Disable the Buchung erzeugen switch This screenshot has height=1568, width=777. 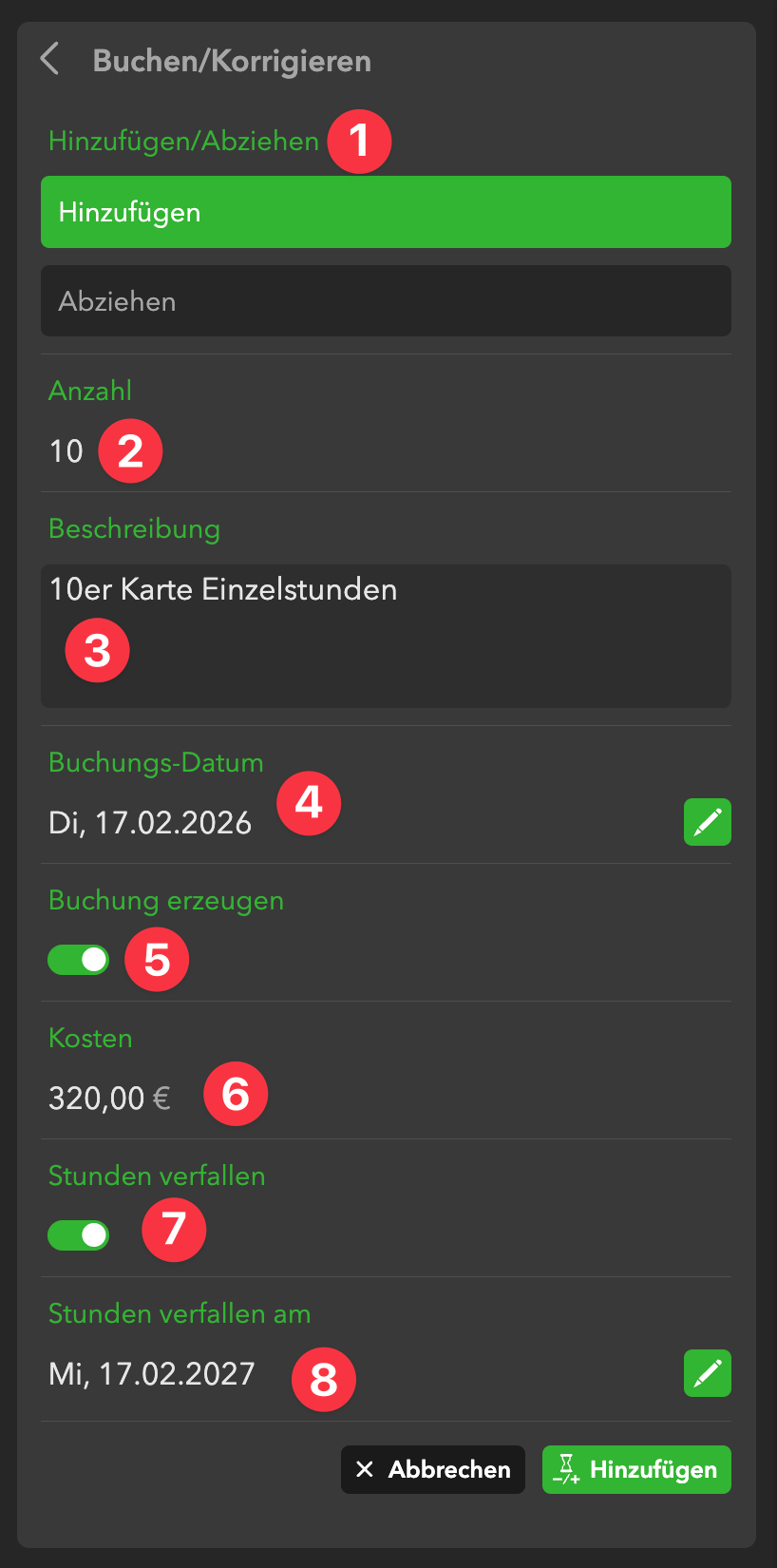pos(79,960)
